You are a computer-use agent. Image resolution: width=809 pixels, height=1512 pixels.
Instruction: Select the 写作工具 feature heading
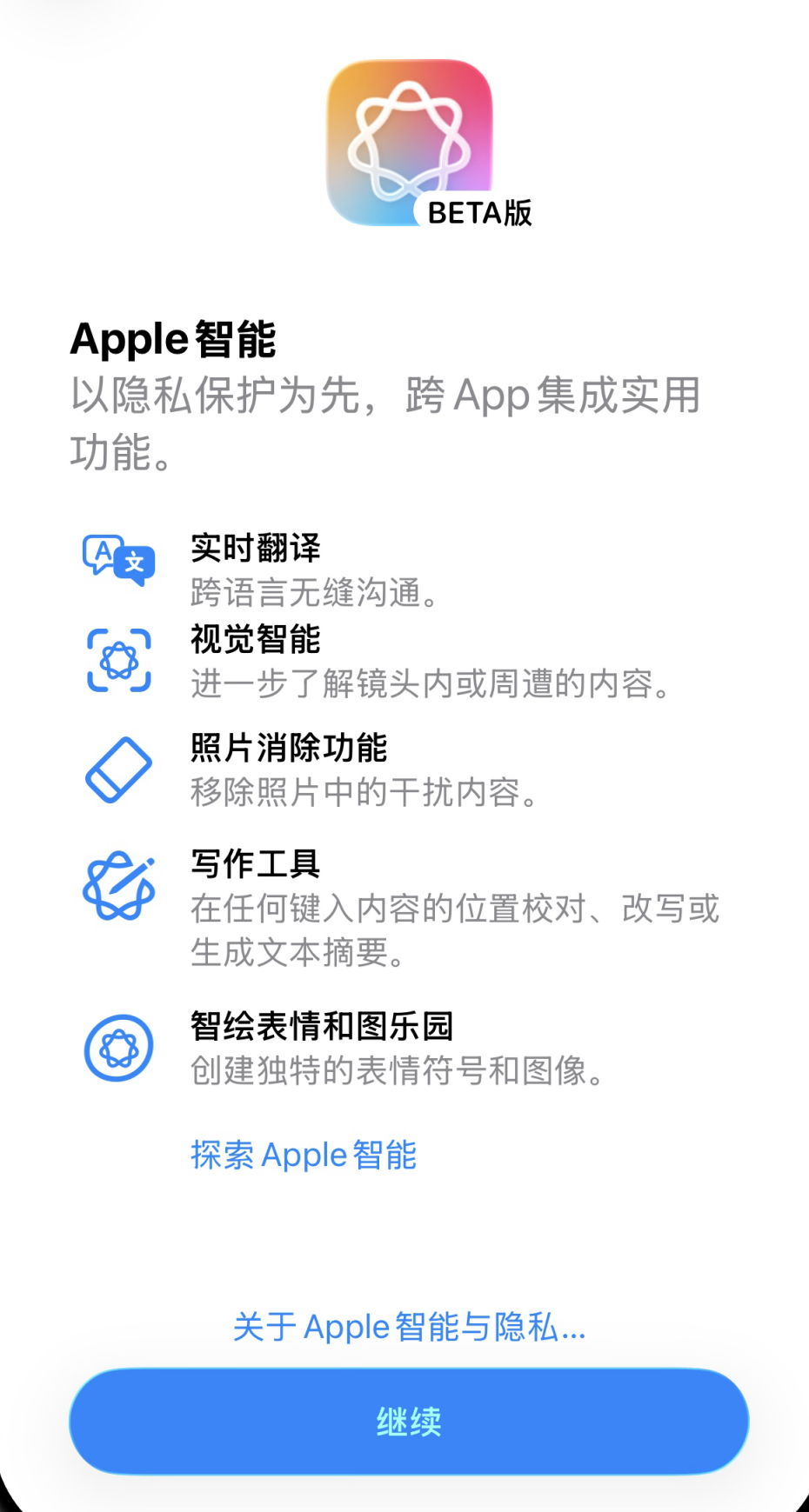(253, 865)
